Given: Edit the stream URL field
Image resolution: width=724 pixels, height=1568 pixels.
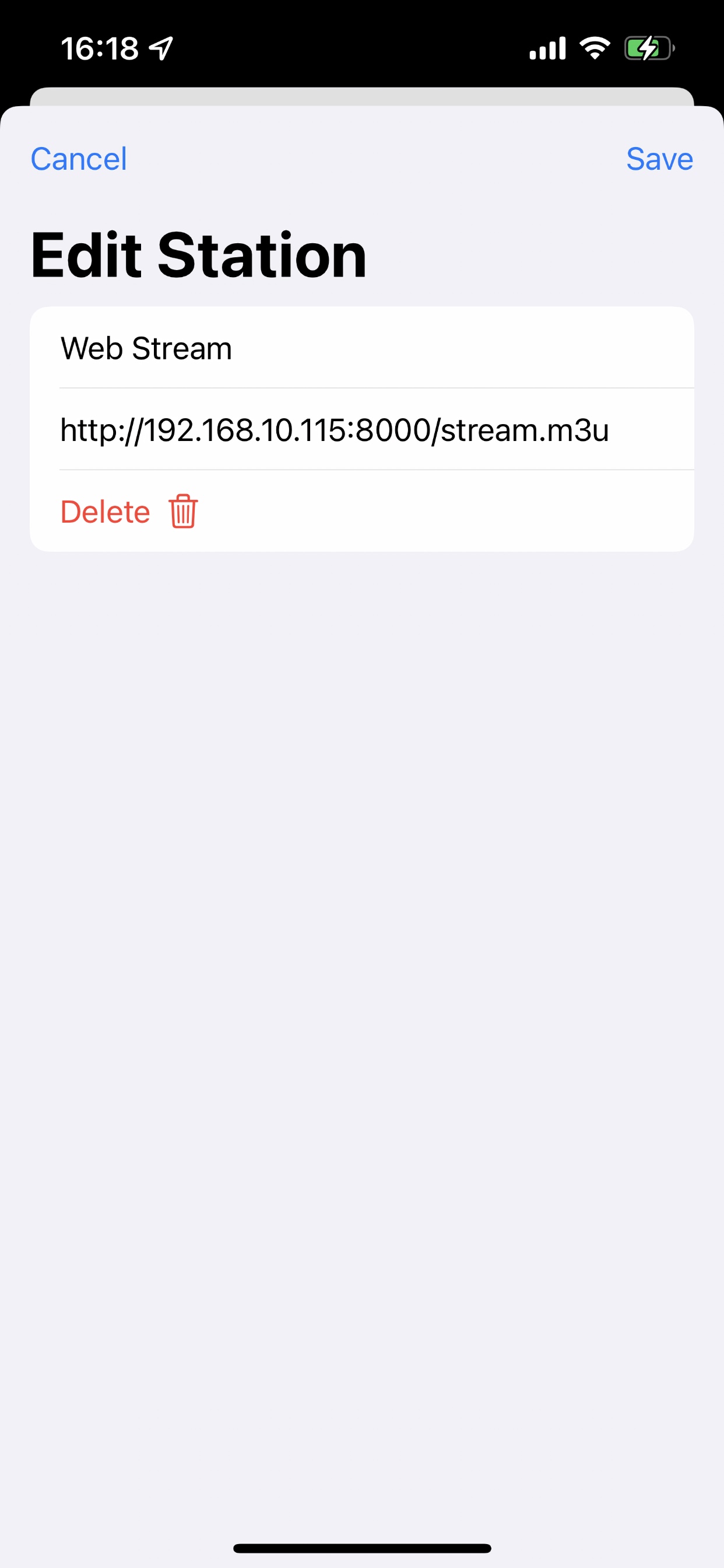Looking at the screenshot, I should pyautogui.click(x=361, y=430).
